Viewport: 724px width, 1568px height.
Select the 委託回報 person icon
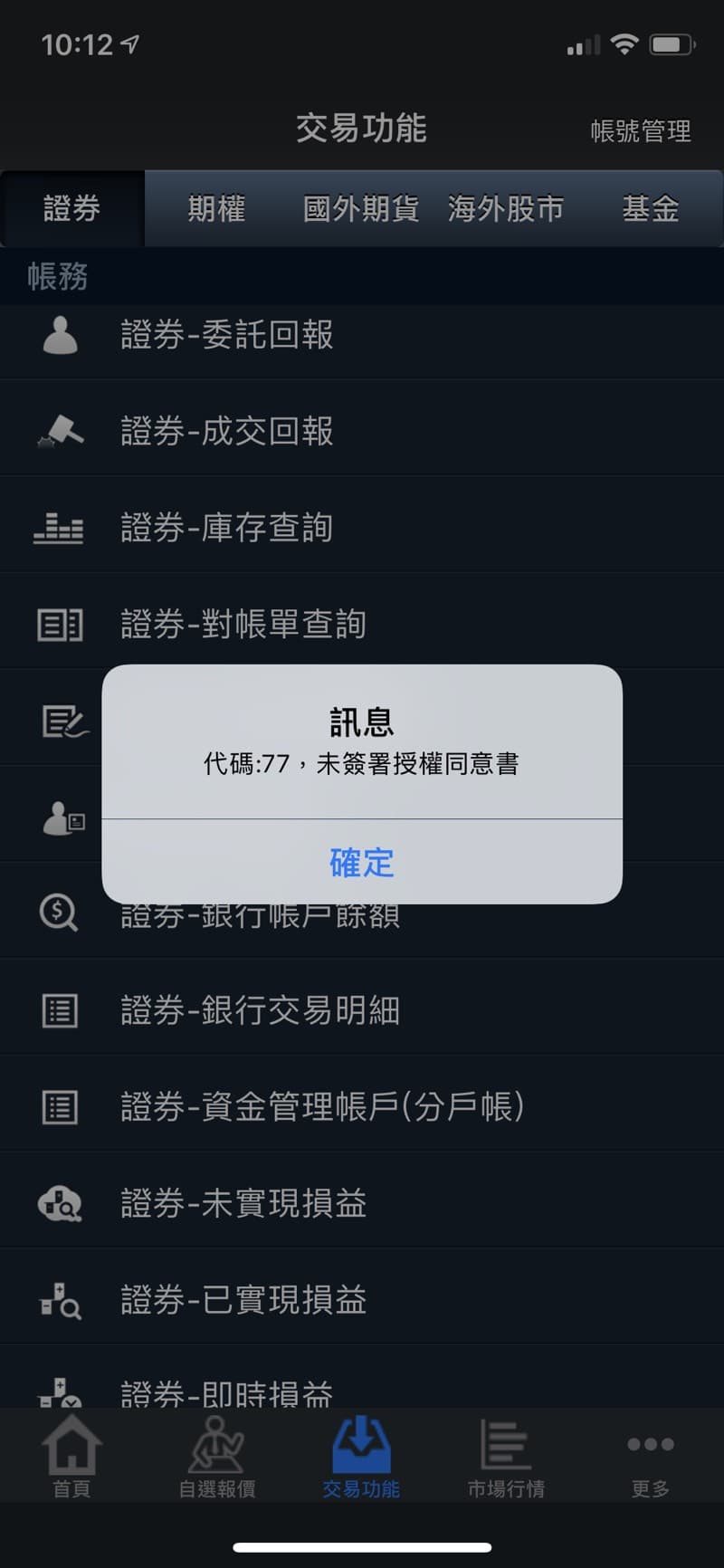[x=61, y=335]
